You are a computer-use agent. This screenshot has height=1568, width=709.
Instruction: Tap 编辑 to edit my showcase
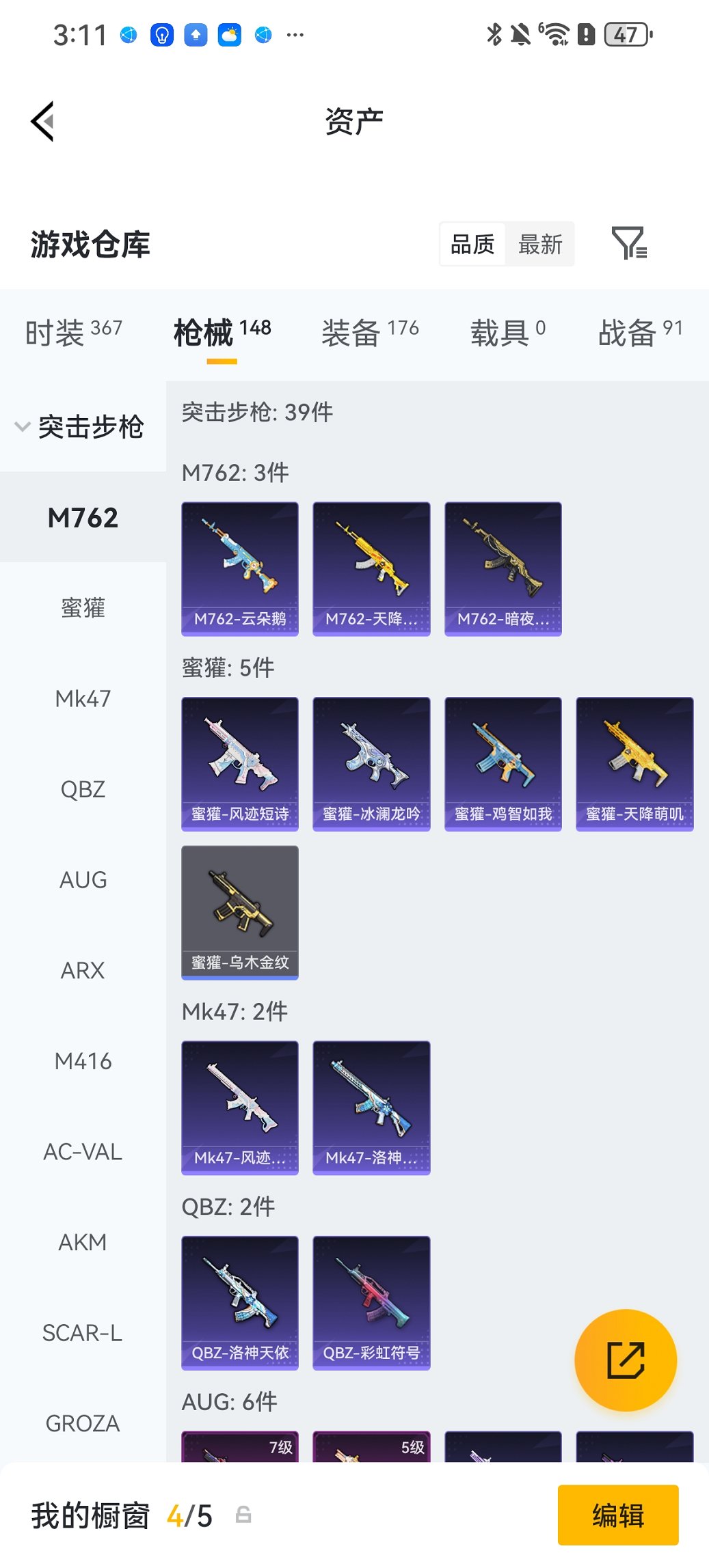point(617,1515)
